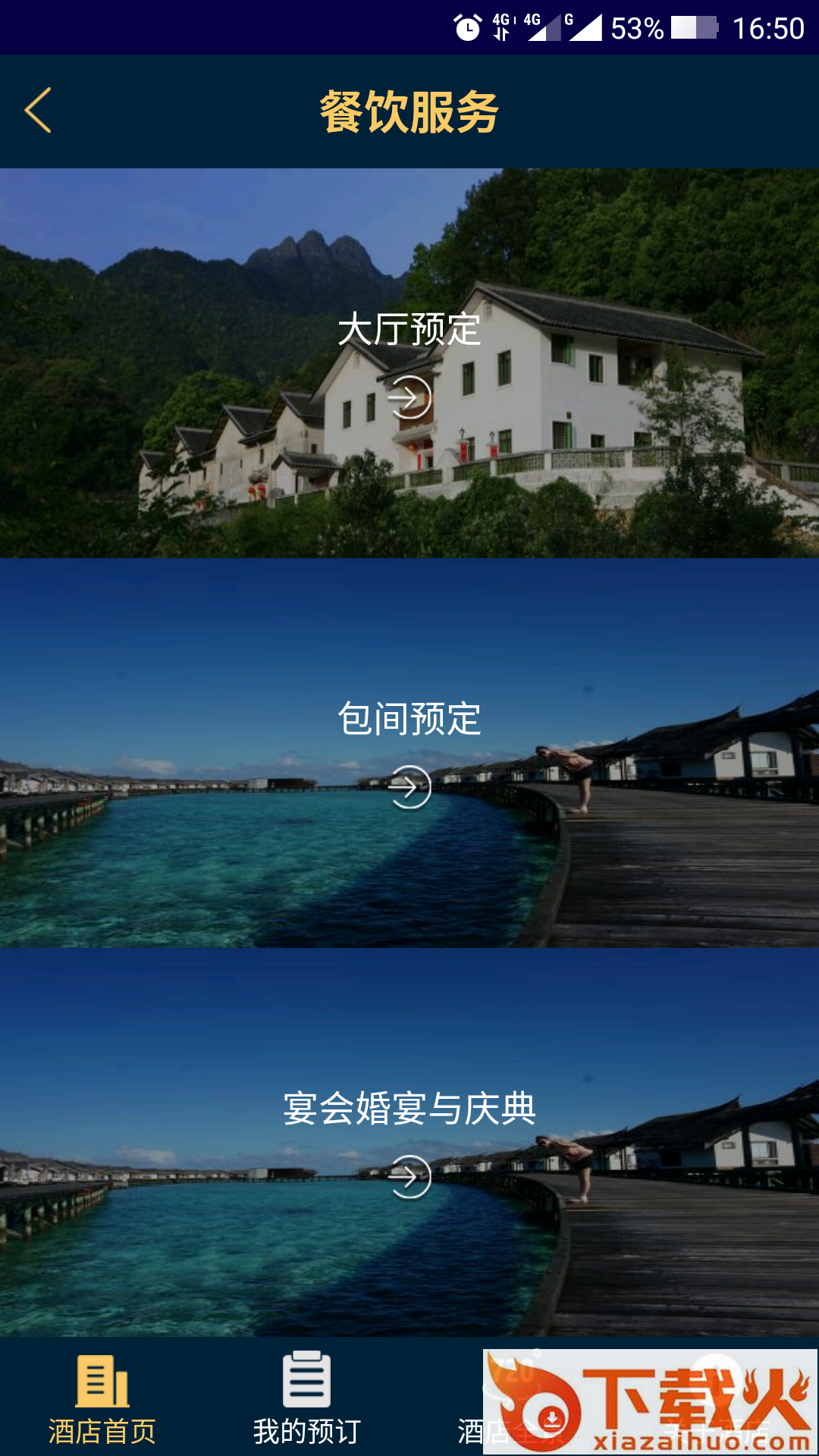Viewport: 819px width, 1456px height.
Task: Go back using the header arrow
Action: 38,111
